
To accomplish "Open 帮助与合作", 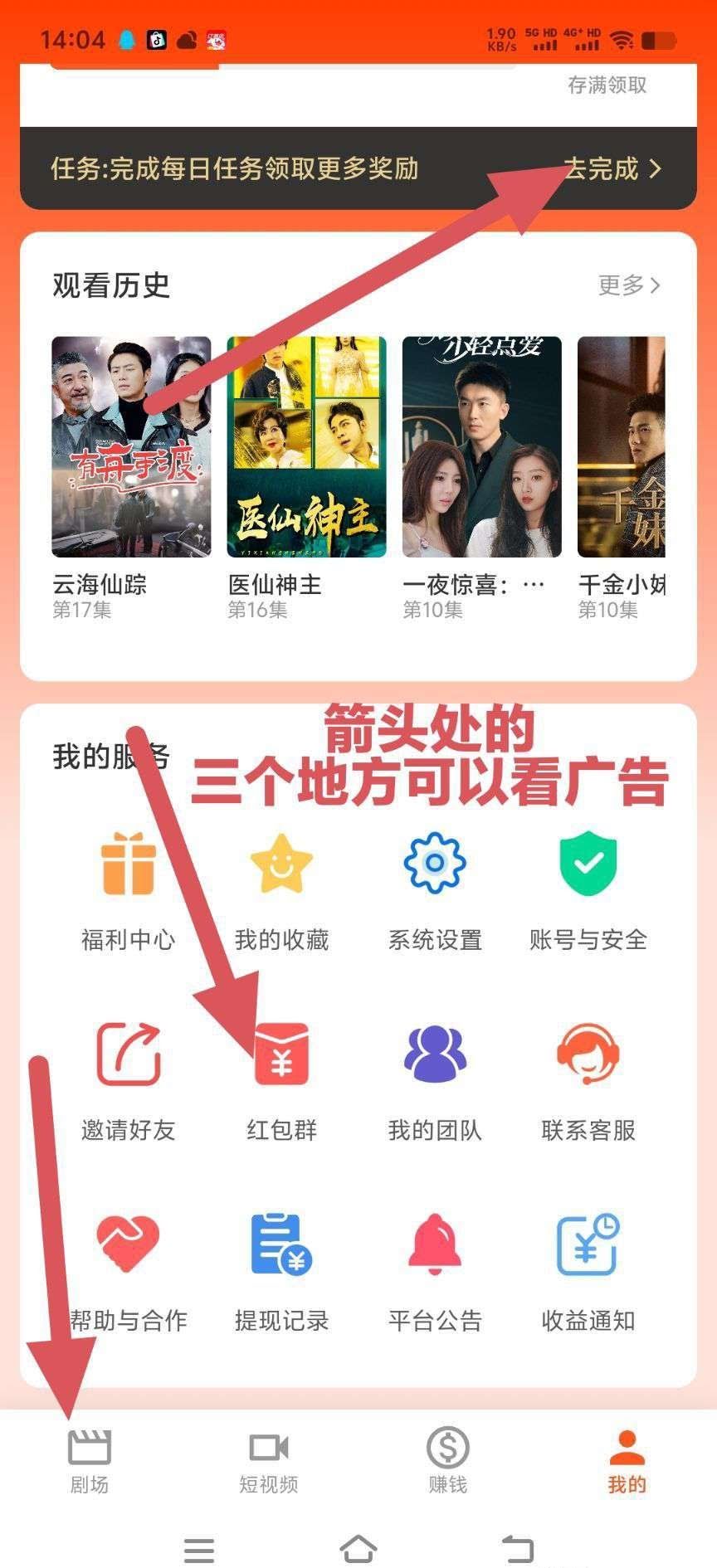I will 129,1271.
